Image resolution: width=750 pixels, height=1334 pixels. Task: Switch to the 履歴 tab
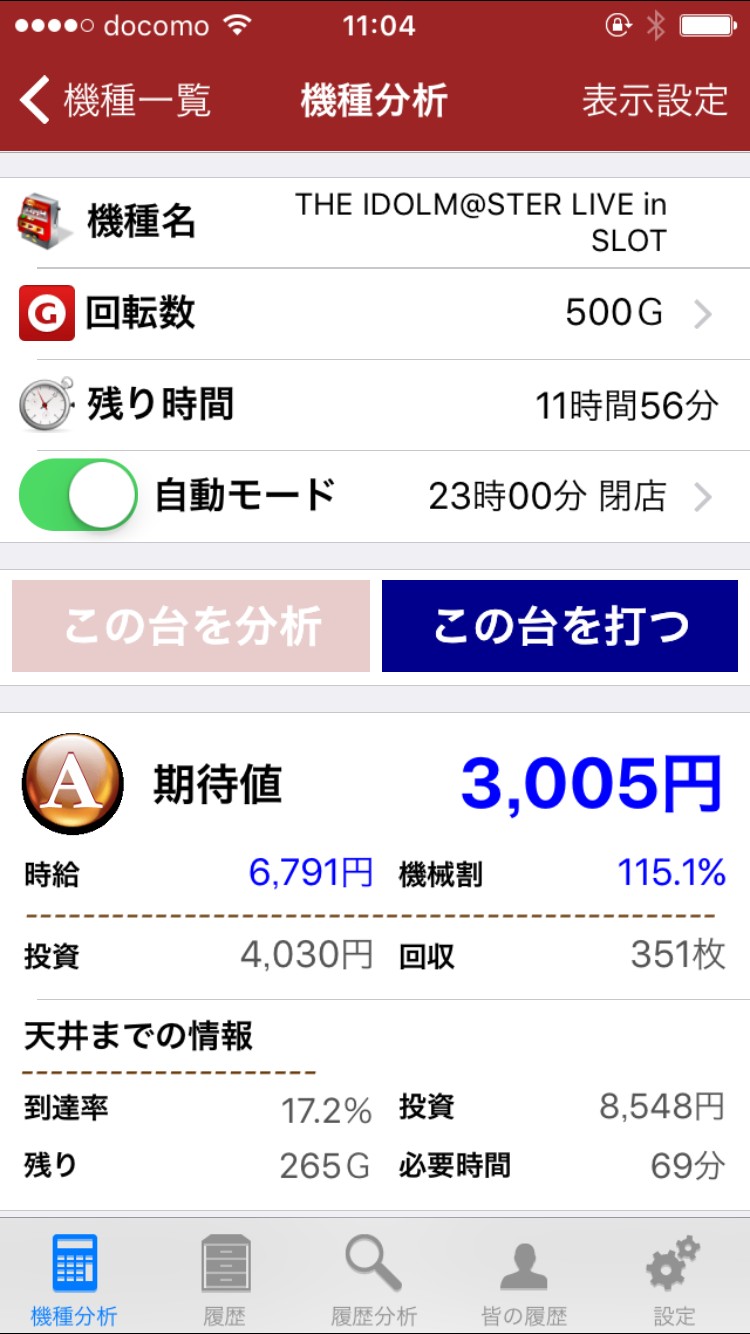pyautogui.click(x=225, y=1278)
